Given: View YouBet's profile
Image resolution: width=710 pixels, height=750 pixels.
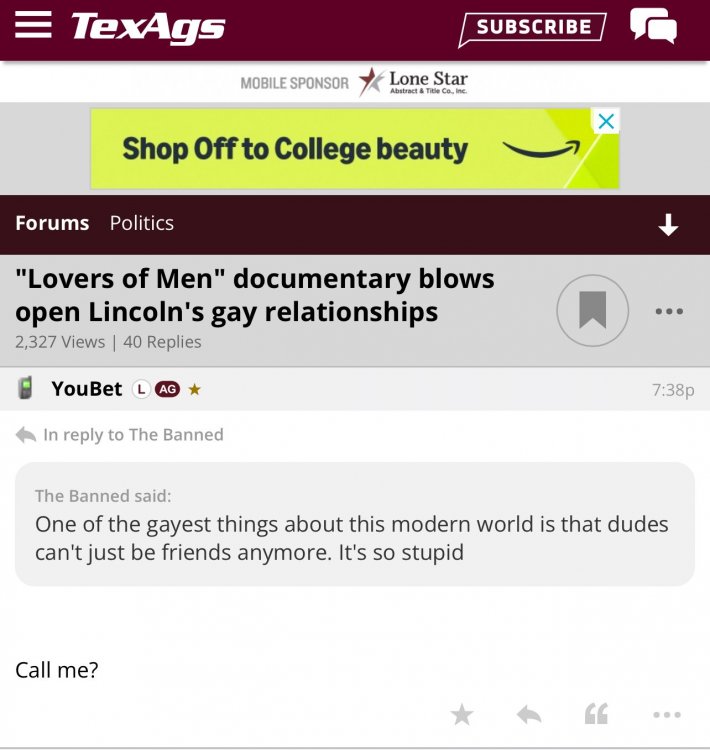Looking at the screenshot, I should tap(86, 390).
